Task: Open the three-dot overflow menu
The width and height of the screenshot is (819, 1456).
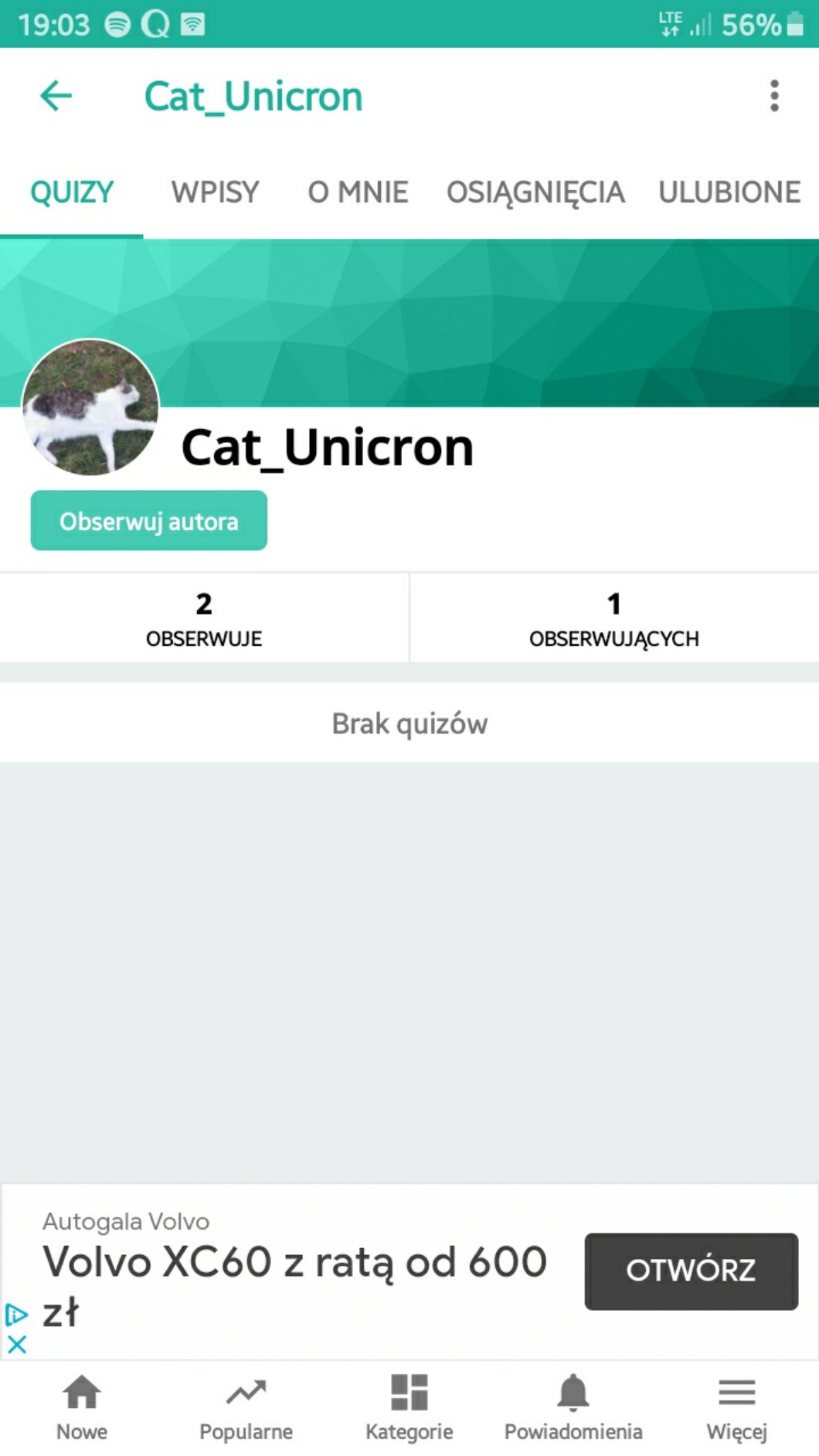Action: (x=773, y=97)
